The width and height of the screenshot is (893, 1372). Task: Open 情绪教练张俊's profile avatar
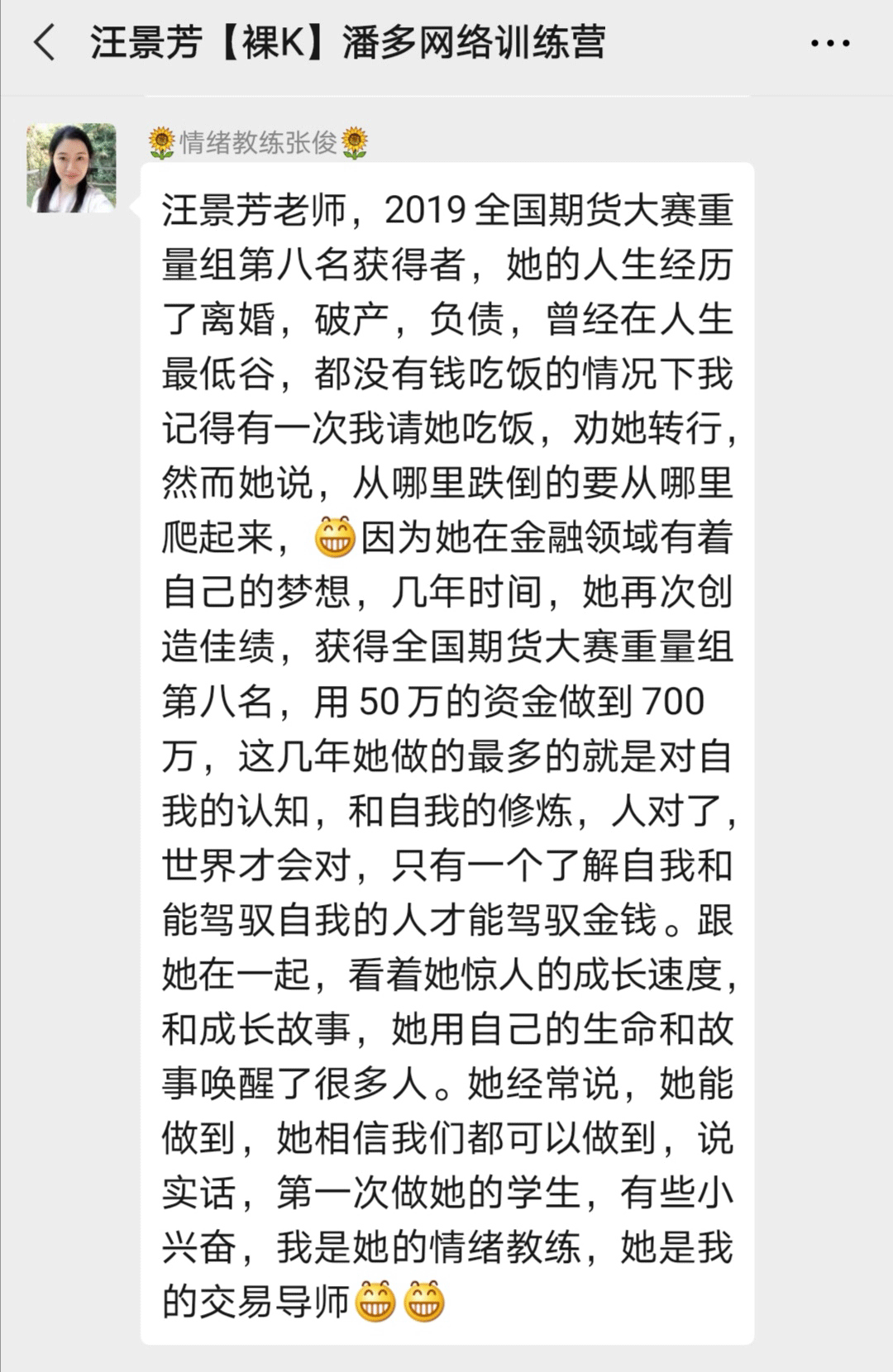tap(72, 169)
